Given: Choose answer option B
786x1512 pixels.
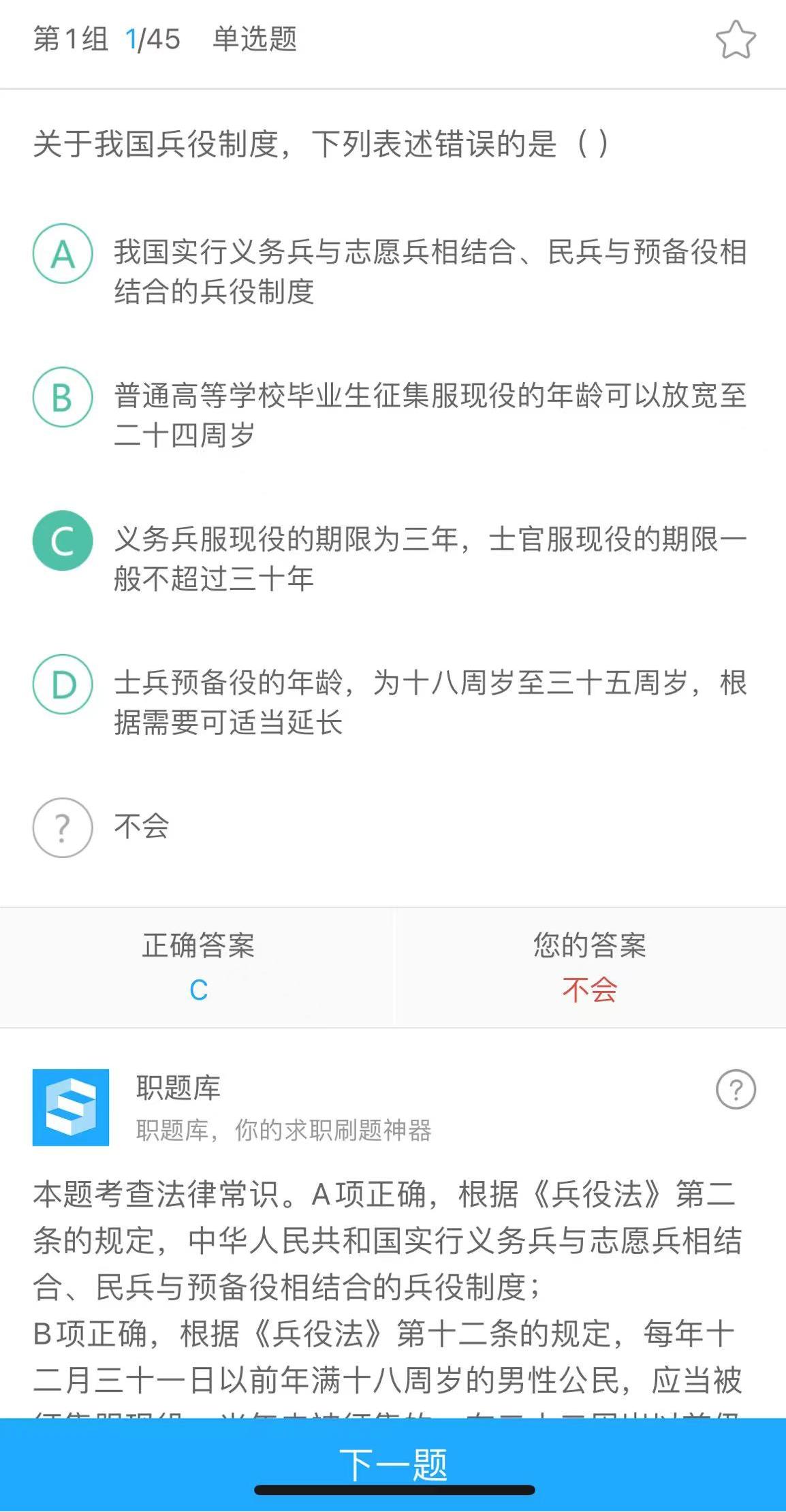Looking at the screenshot, I should [63, 397].
